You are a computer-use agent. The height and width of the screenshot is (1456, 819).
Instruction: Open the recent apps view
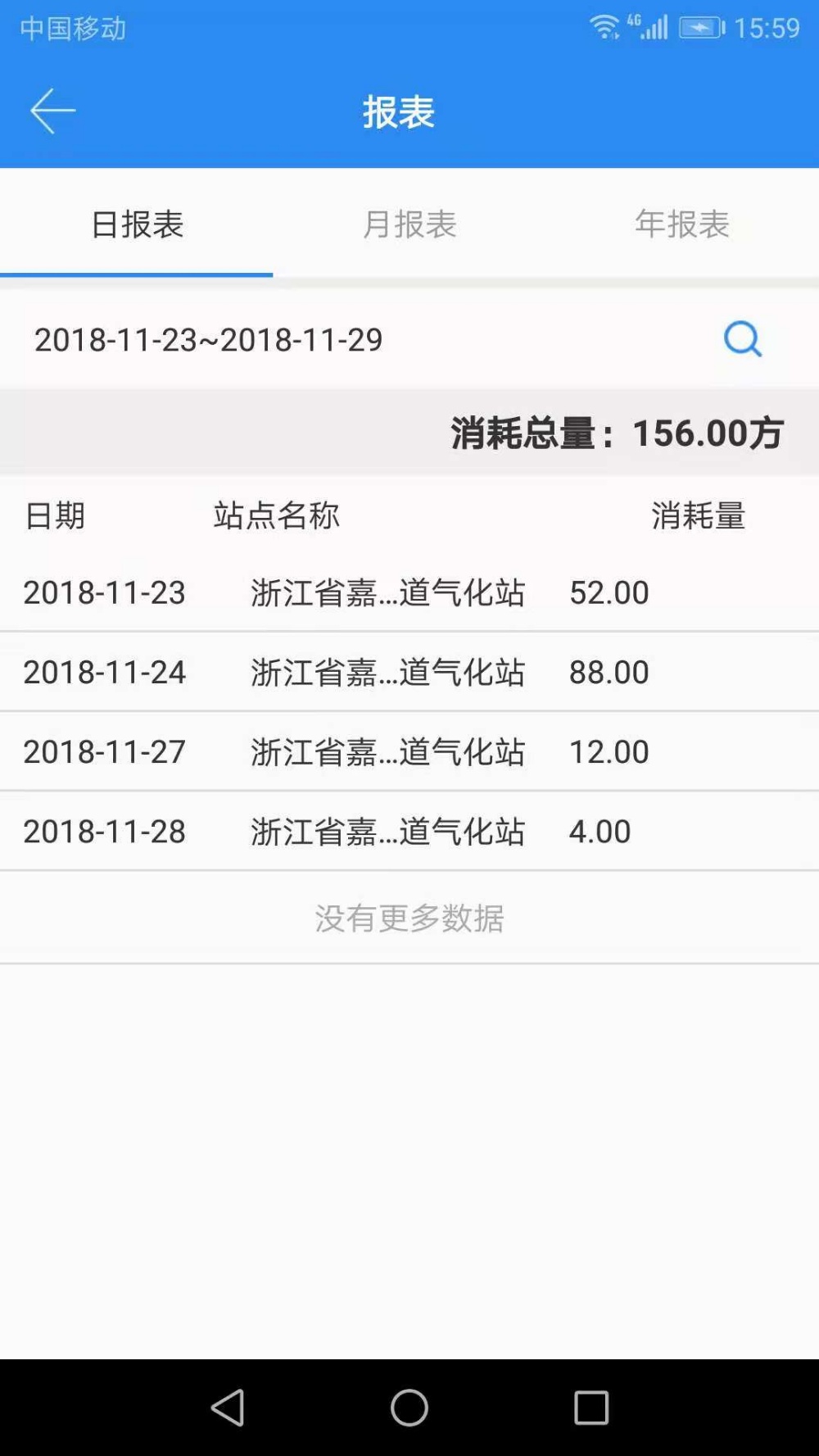tap(591, 1408)
